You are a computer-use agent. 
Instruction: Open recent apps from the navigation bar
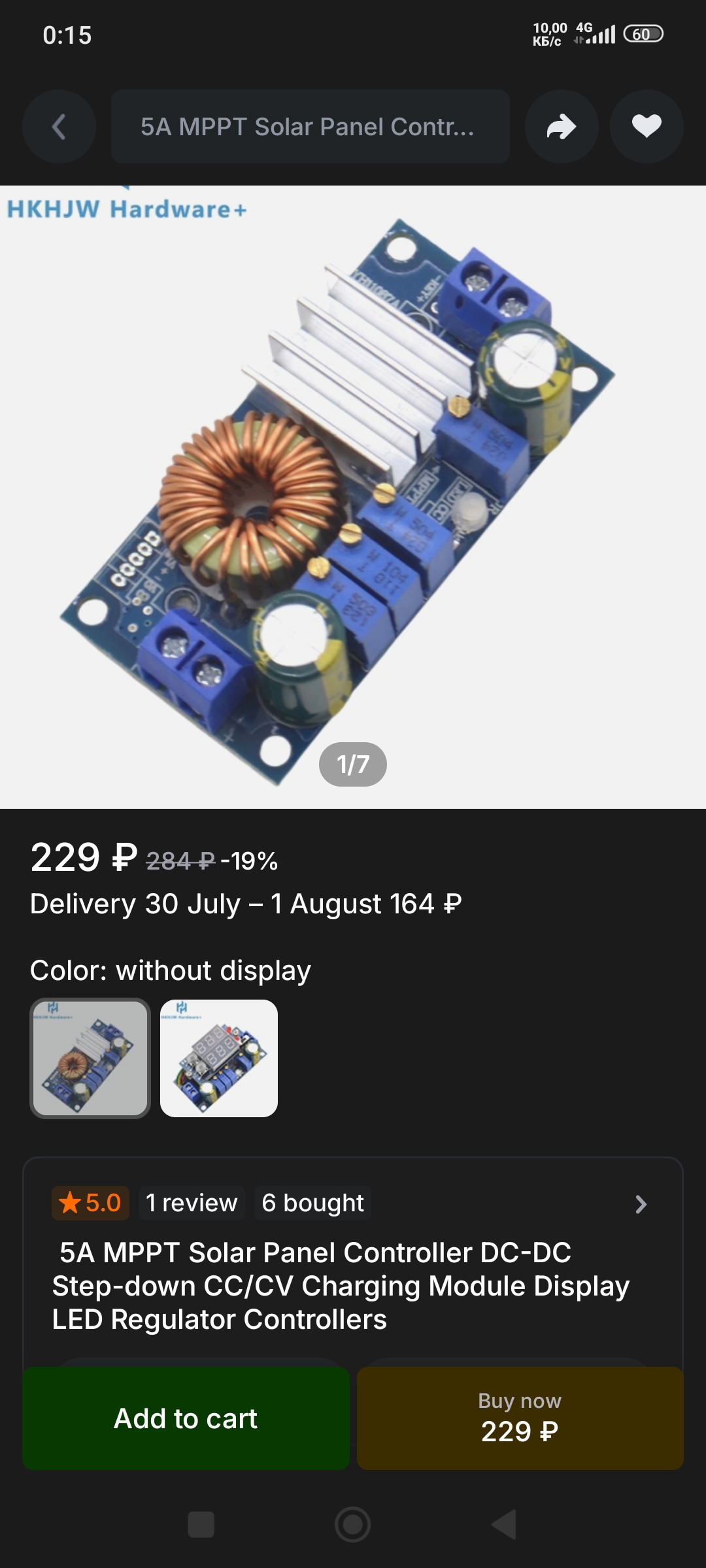coord(201,1524)
